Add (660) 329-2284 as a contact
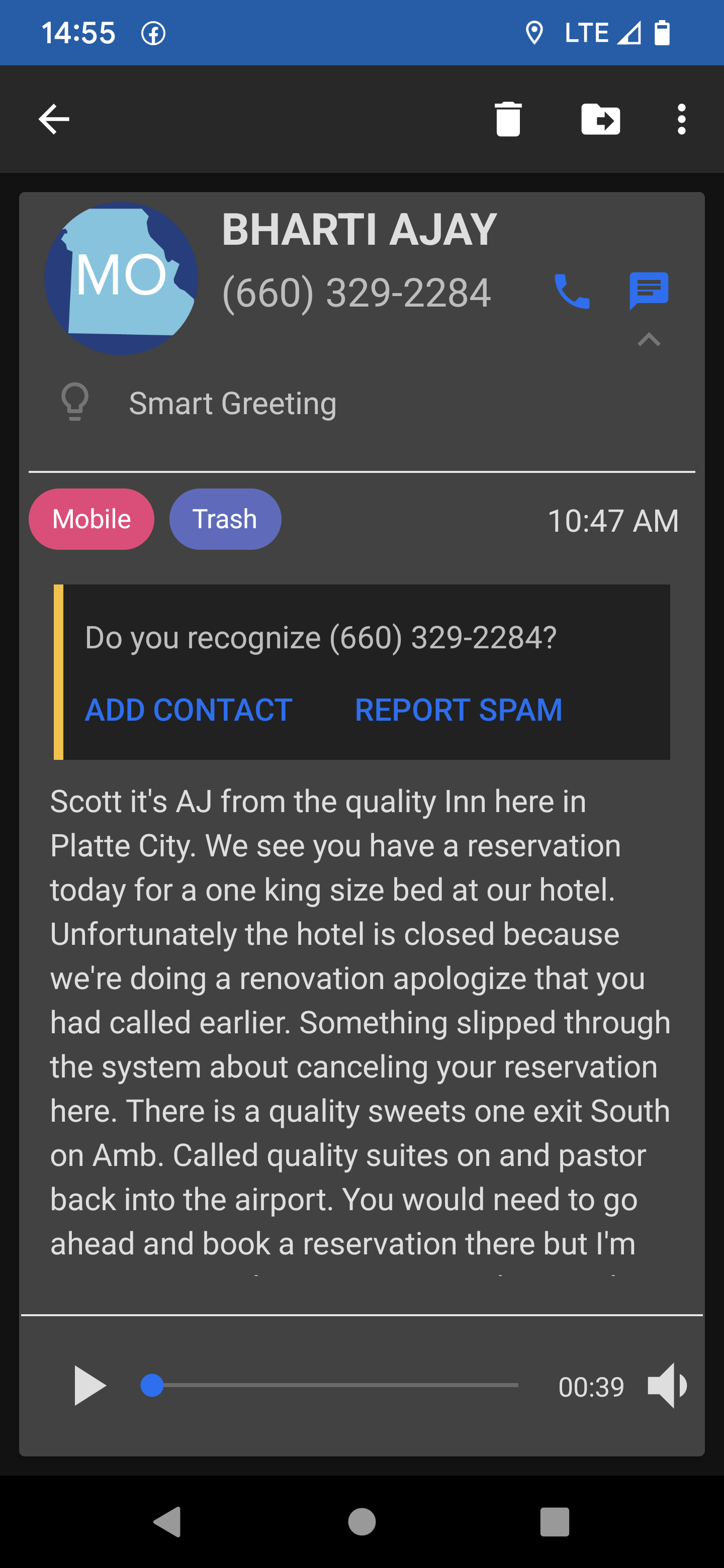This screenshot has width=724, height=1568. (x=189, y=710)
